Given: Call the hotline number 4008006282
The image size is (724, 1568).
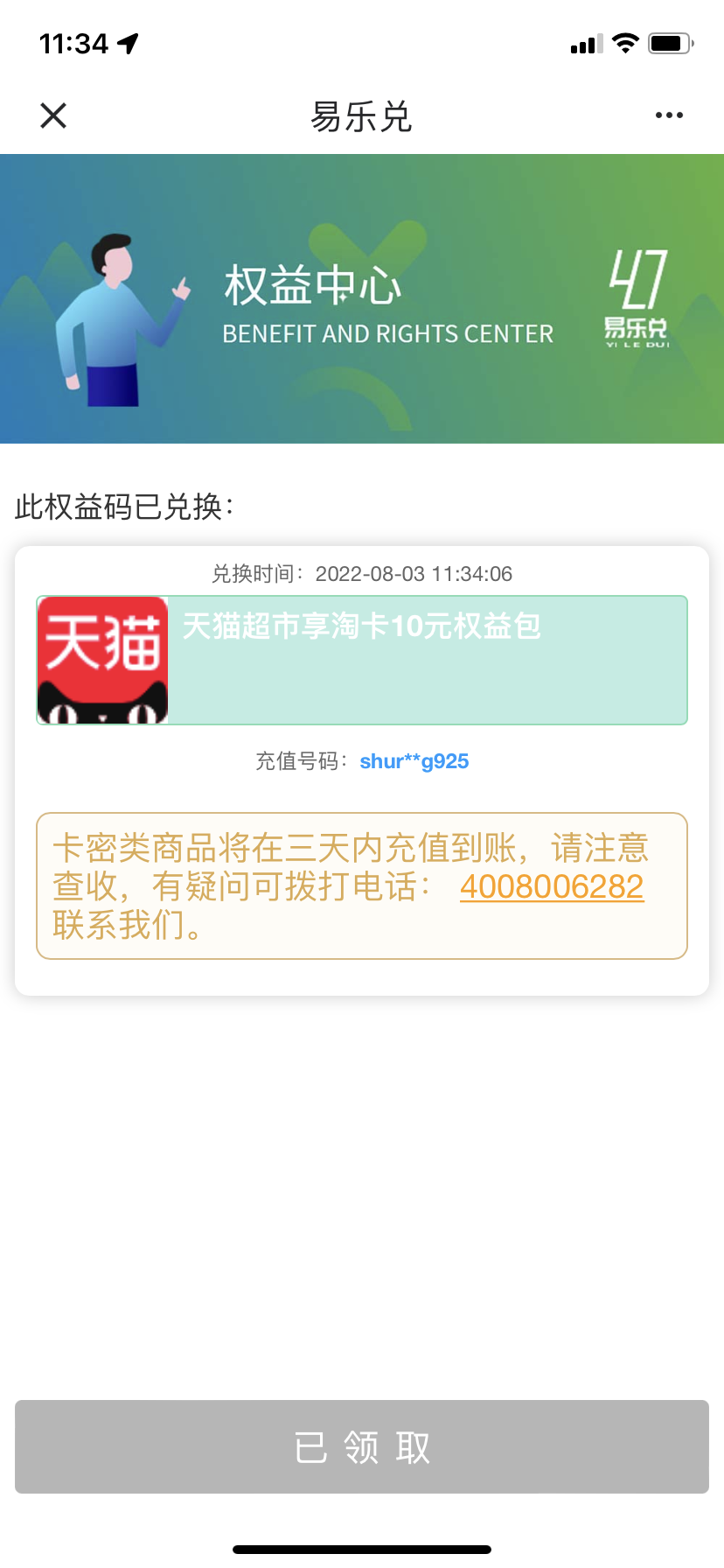Looking at the screenshot, I should coord(552,886).
